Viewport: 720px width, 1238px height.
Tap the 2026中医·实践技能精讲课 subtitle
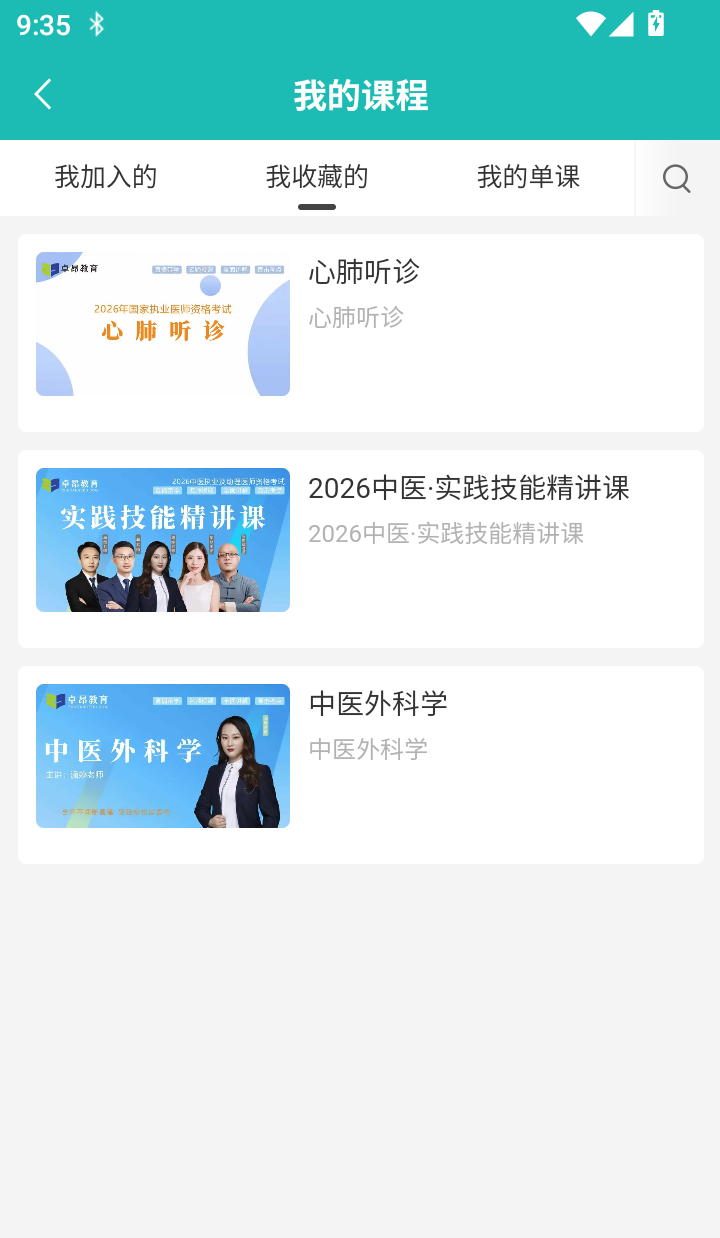pyautogui.click(x=447, y=533)
